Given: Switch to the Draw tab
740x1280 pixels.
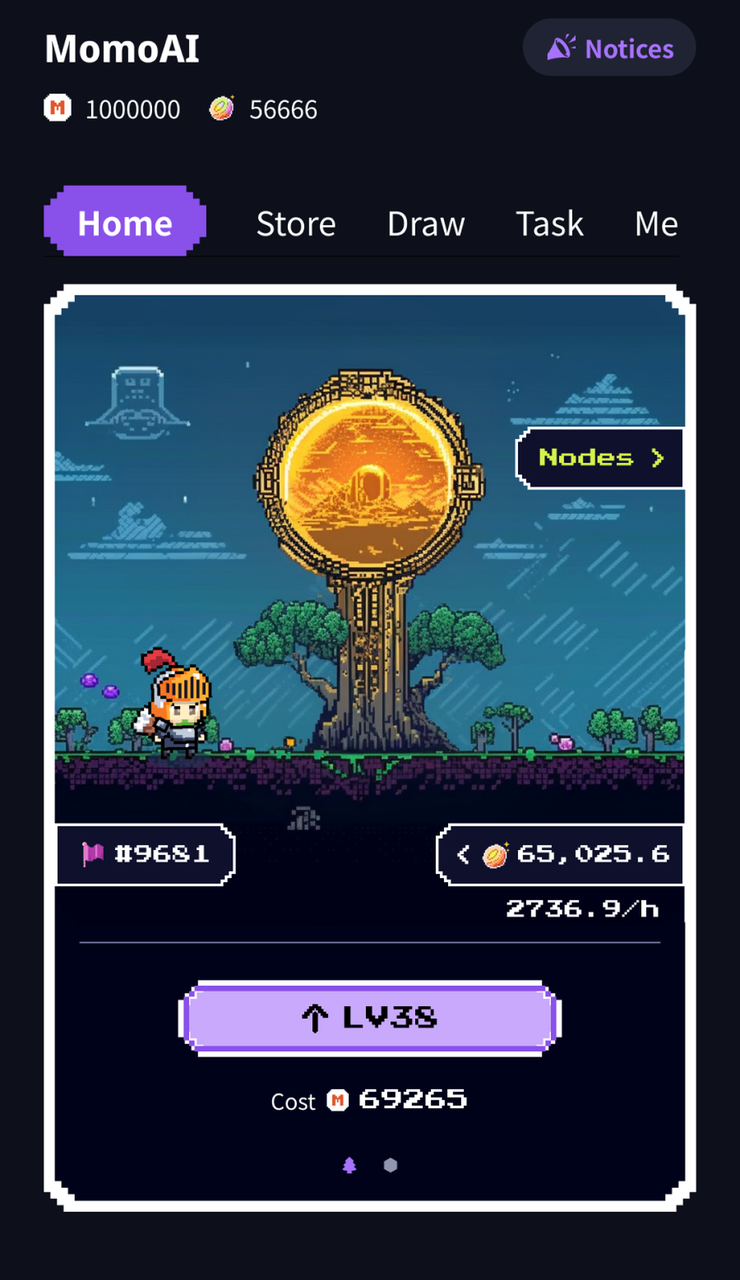Looking at the screenshot, I should click(426, 223).
